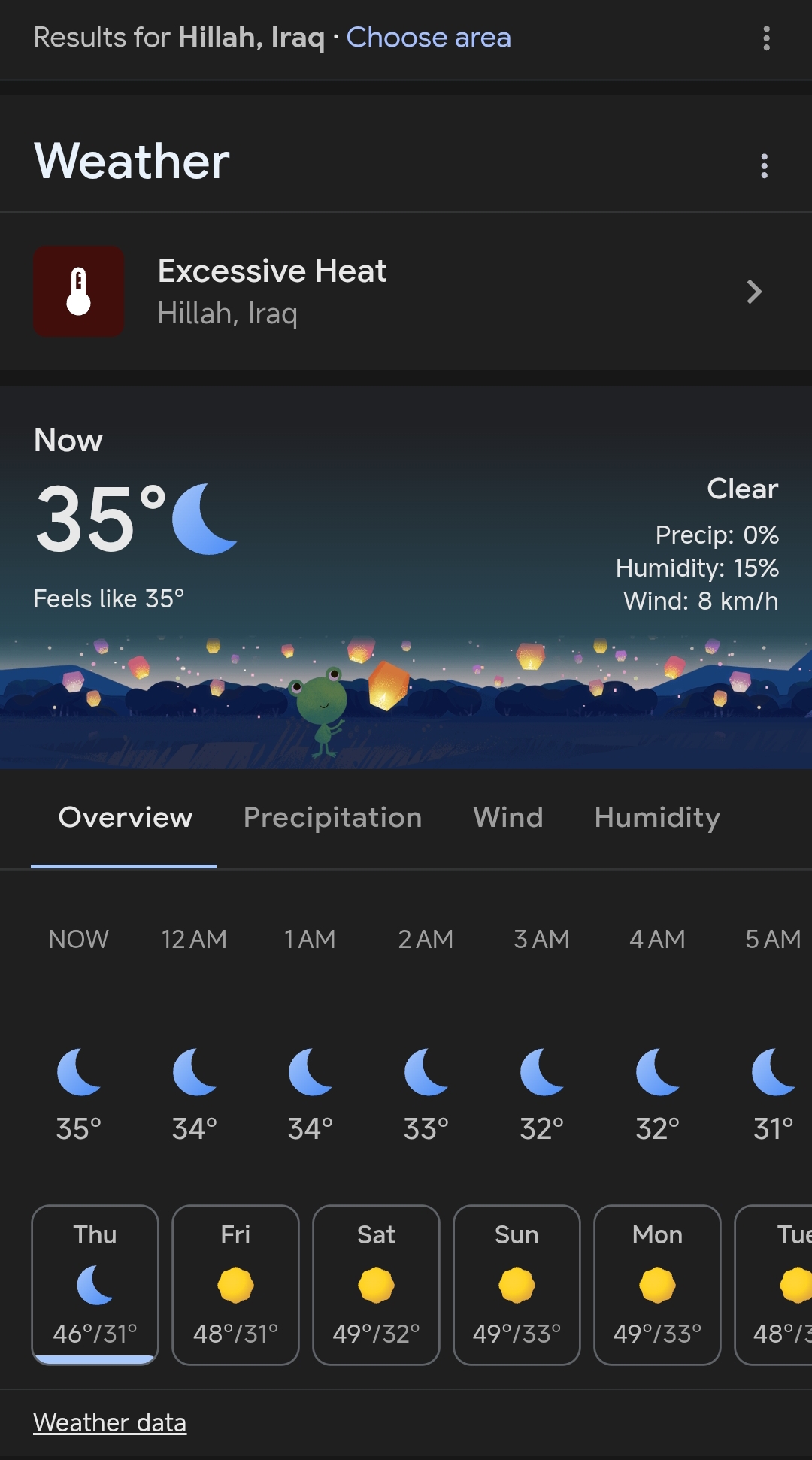Show Saturday's forecast
This screenshot has width=812, height=1460.
click(x=376, y=1284)
